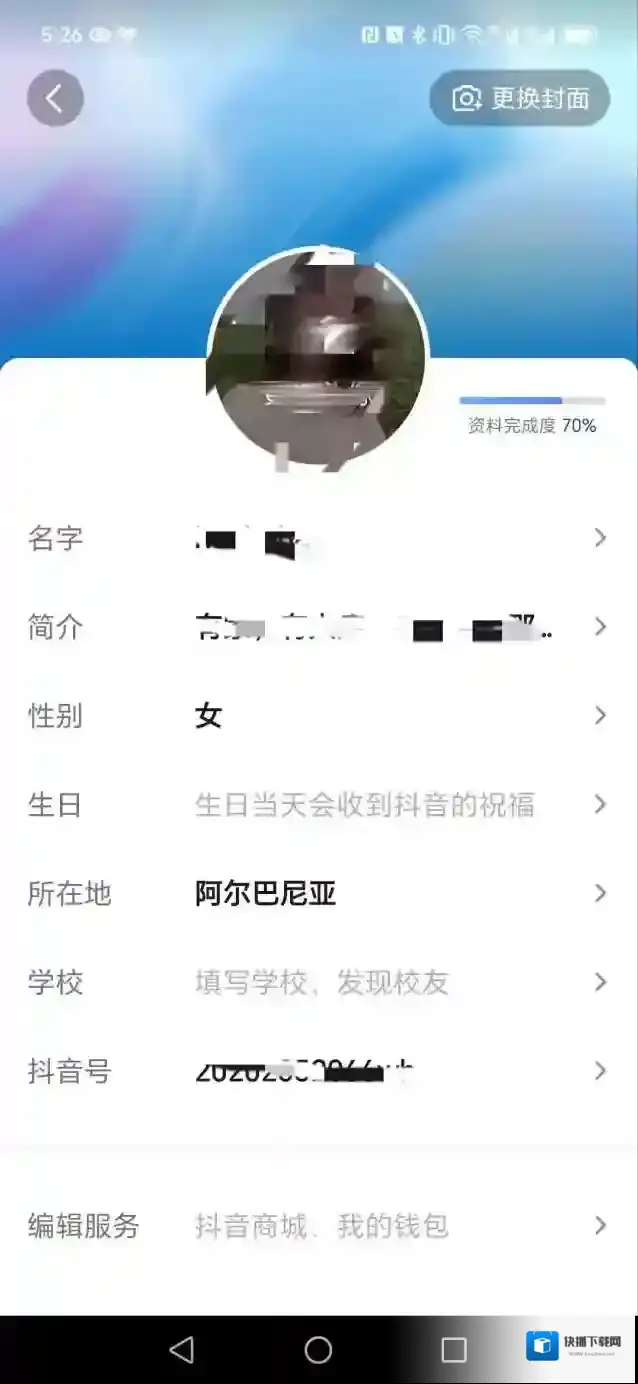Open 编辑服务 services row

point(318,1226)
